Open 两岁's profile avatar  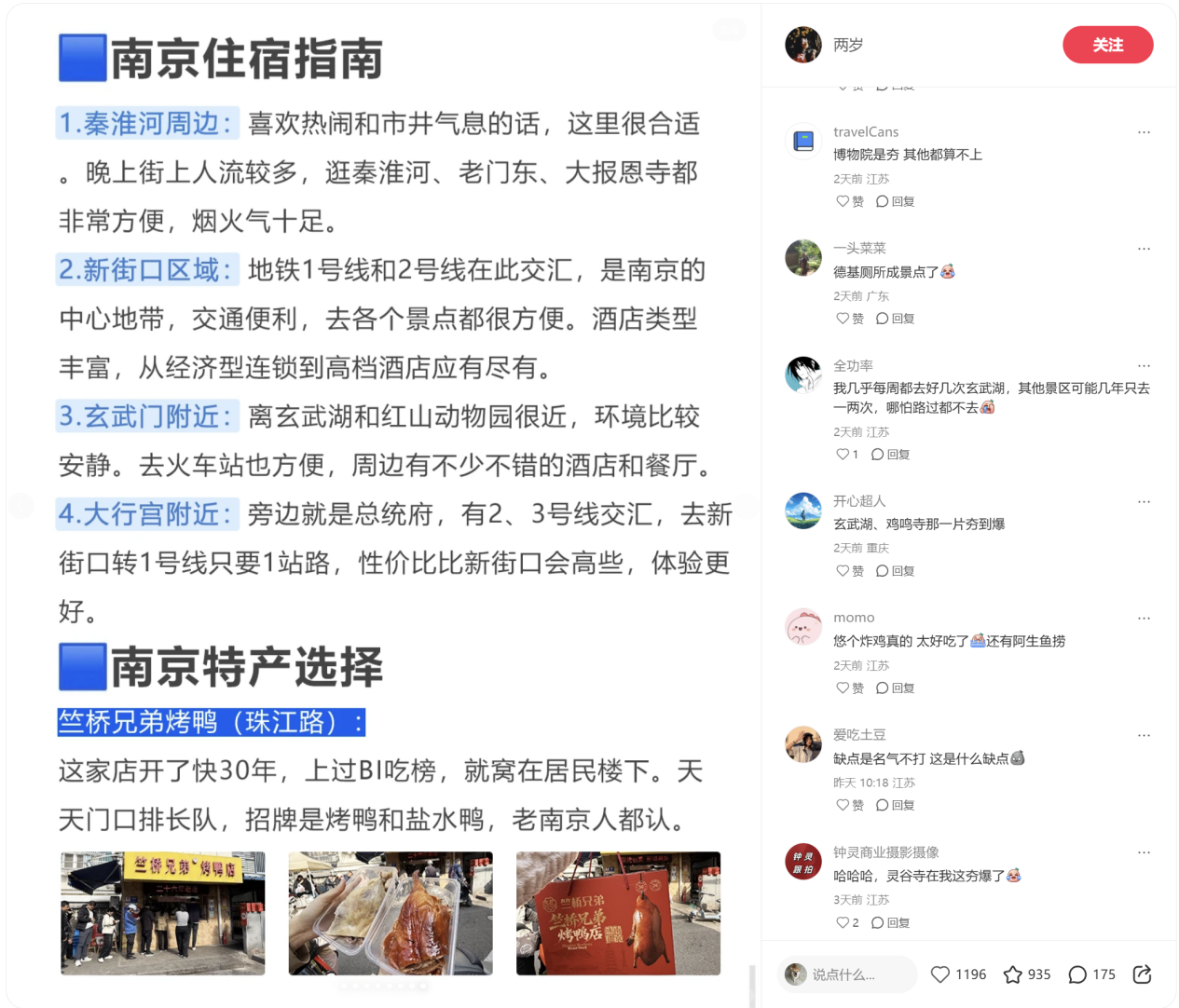coord(802,45)
